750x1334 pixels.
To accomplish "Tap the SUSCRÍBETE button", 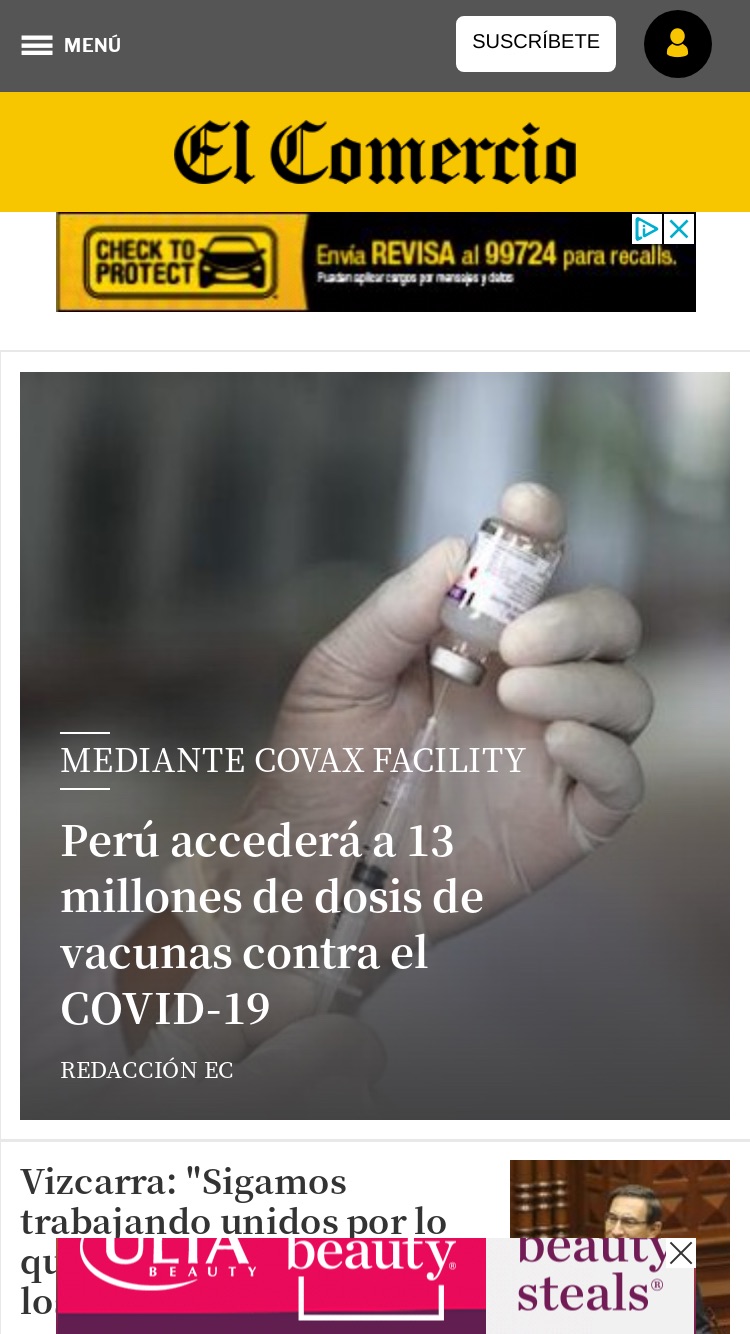I will 536,43.
